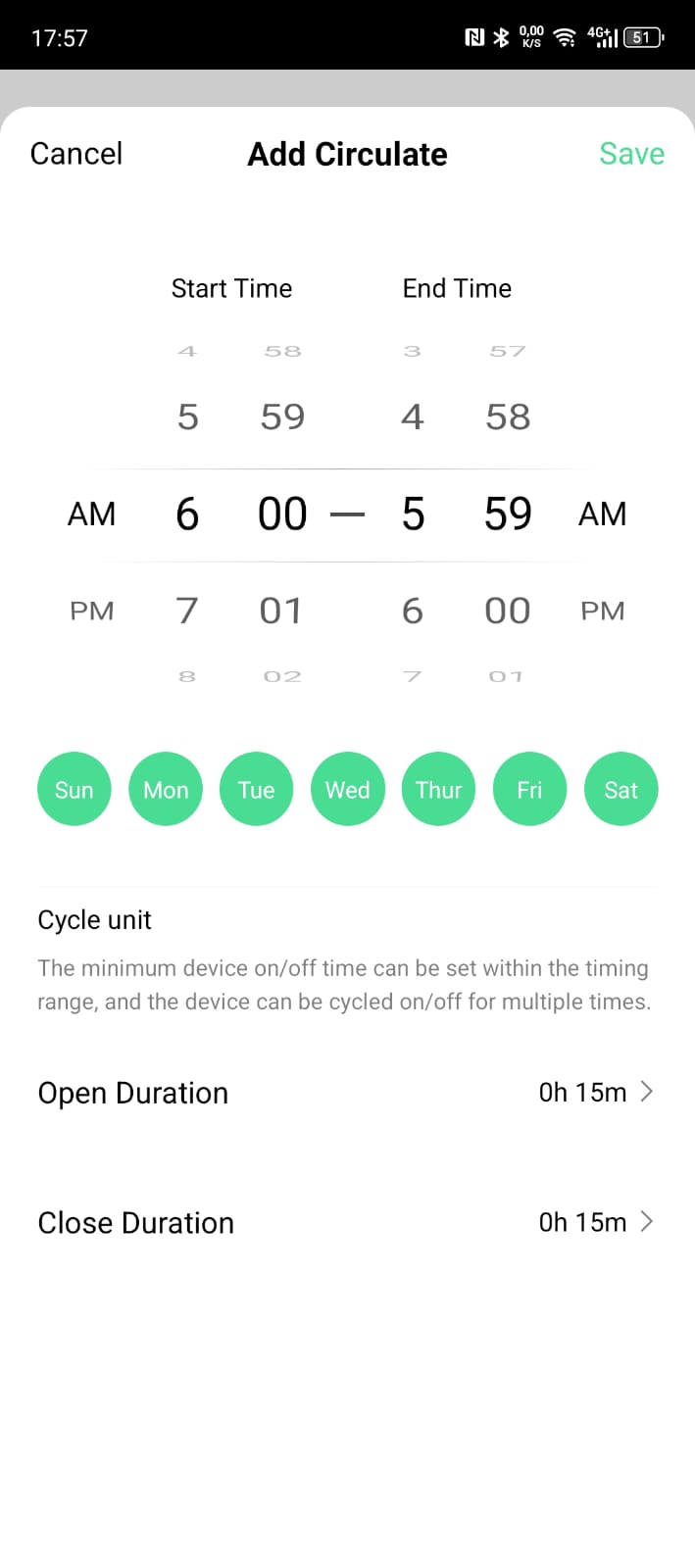695x1568 pixels.
Task: Open the Open Duration setting
Action: [347, 1092]
